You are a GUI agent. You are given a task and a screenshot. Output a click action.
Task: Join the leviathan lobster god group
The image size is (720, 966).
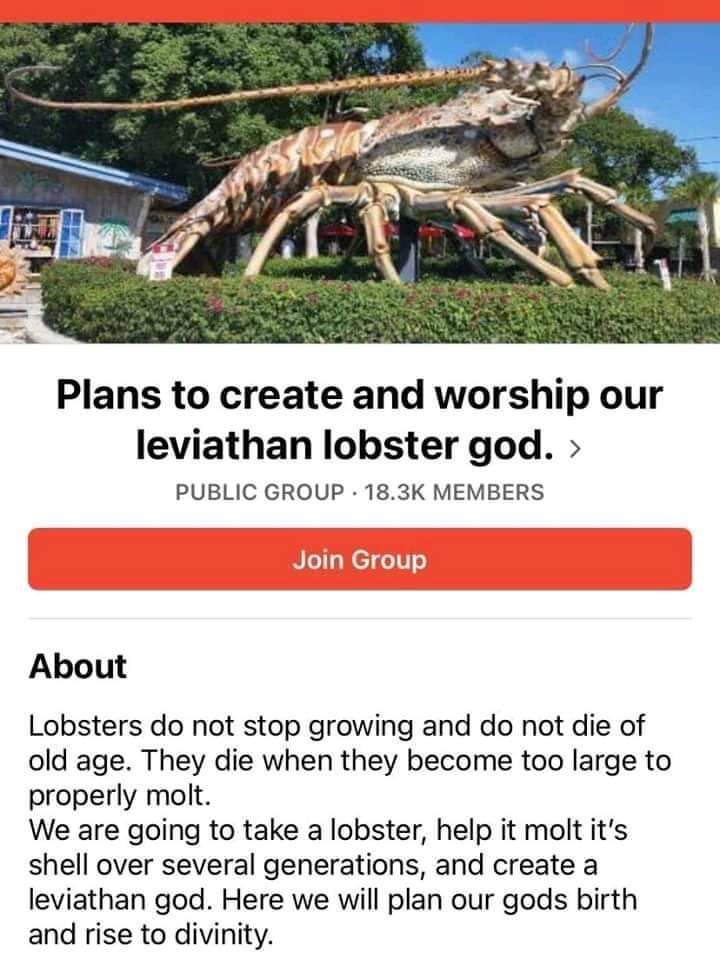pyautogui.click(x=359, y=559)
